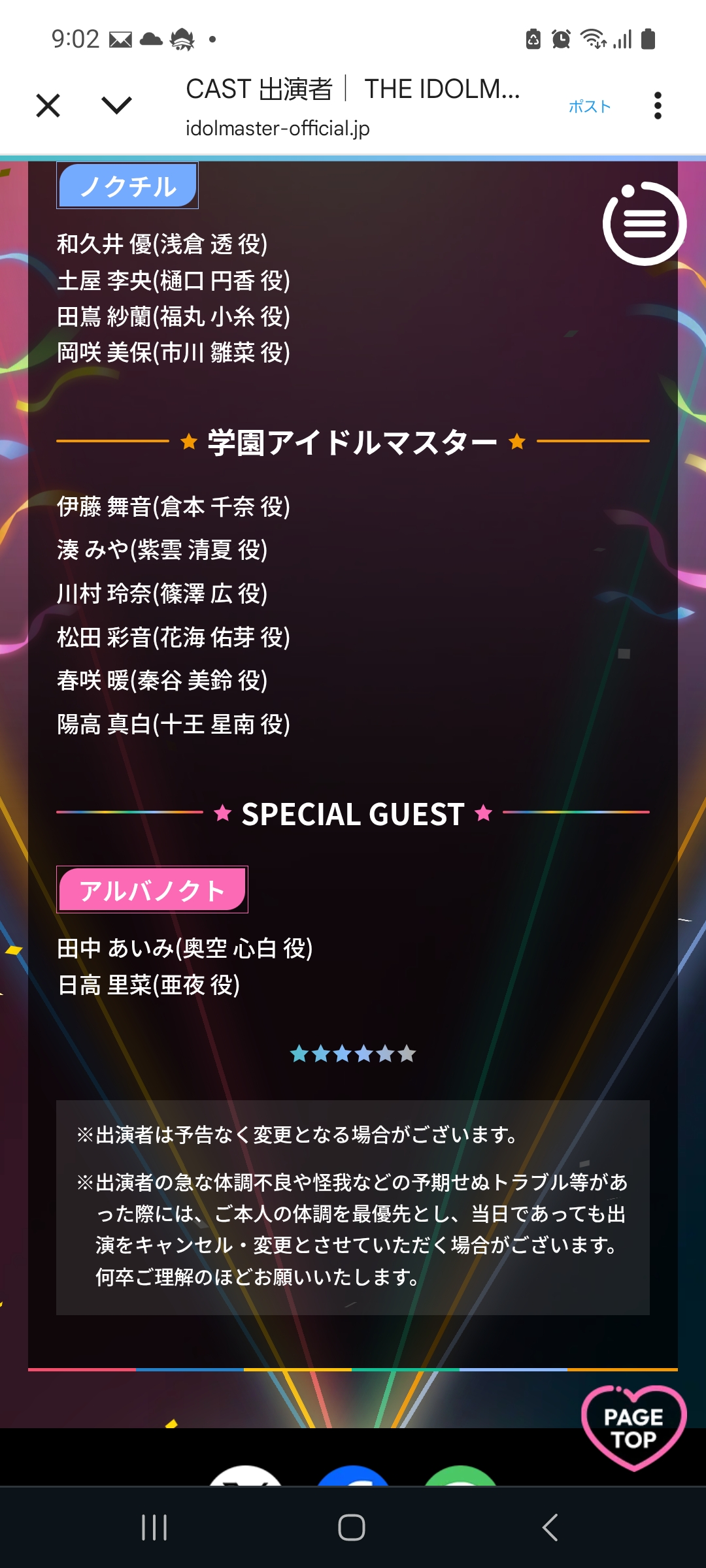Tap the ポスト link in the toolbar
Screen dimensions: 706x1568
coord(589,106)
